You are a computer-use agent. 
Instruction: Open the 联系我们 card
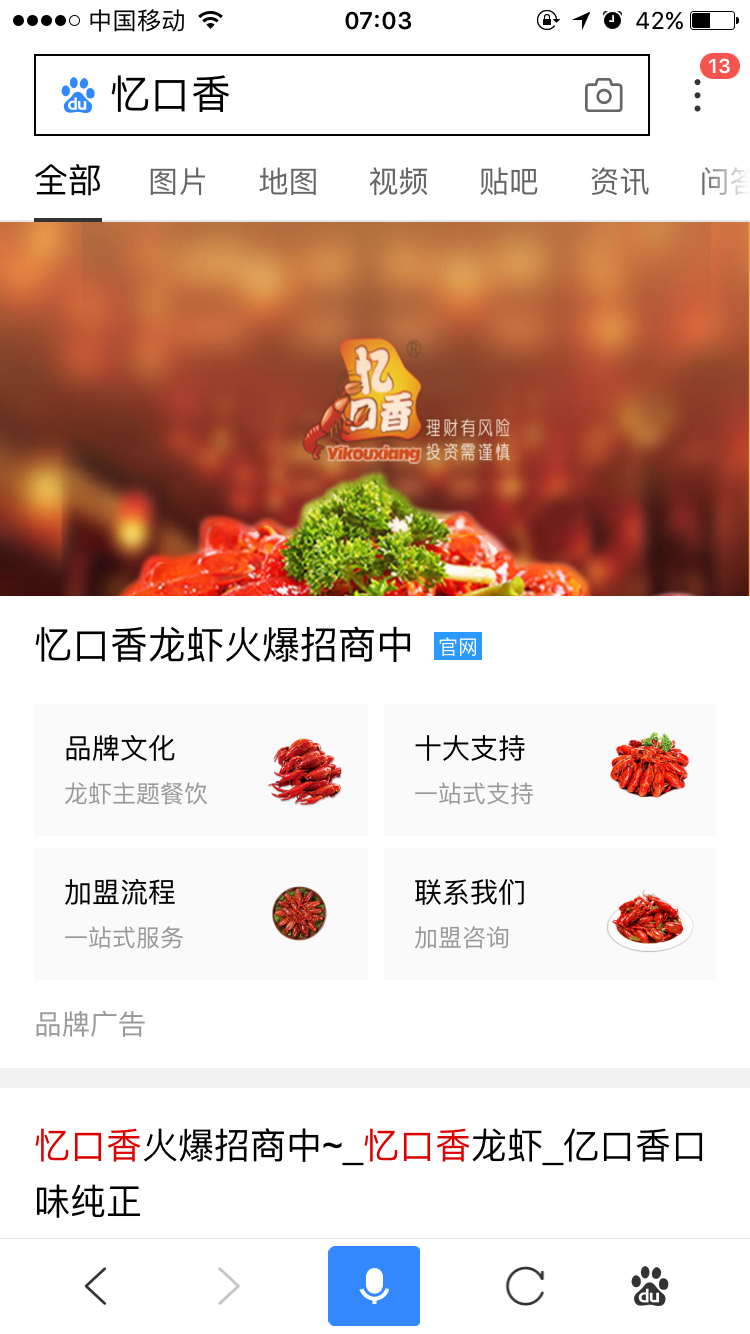click(x=549, y=913)
